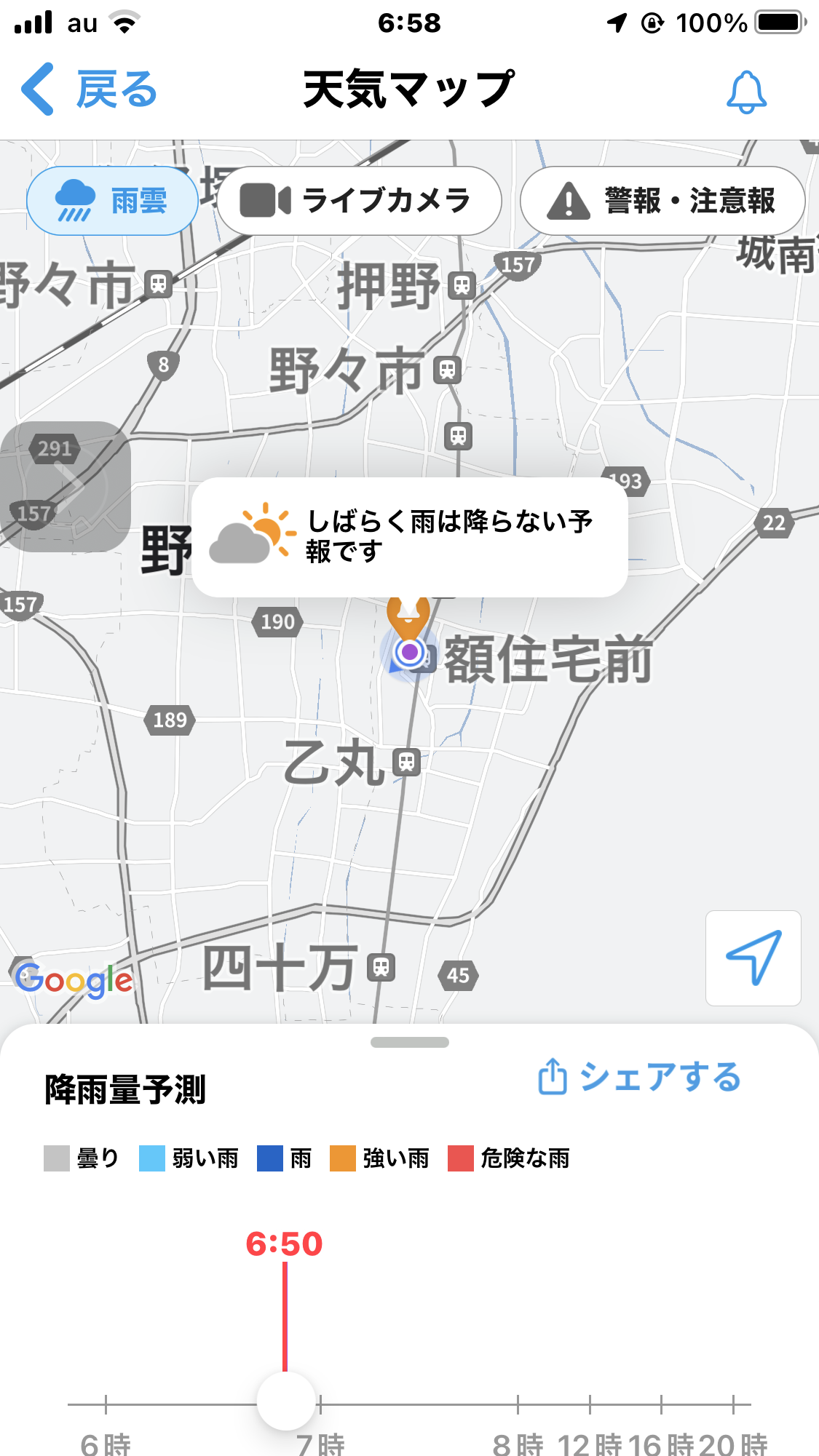
Task: Select the 雨雲 rain cloud chip
Action: pos(112,200)
